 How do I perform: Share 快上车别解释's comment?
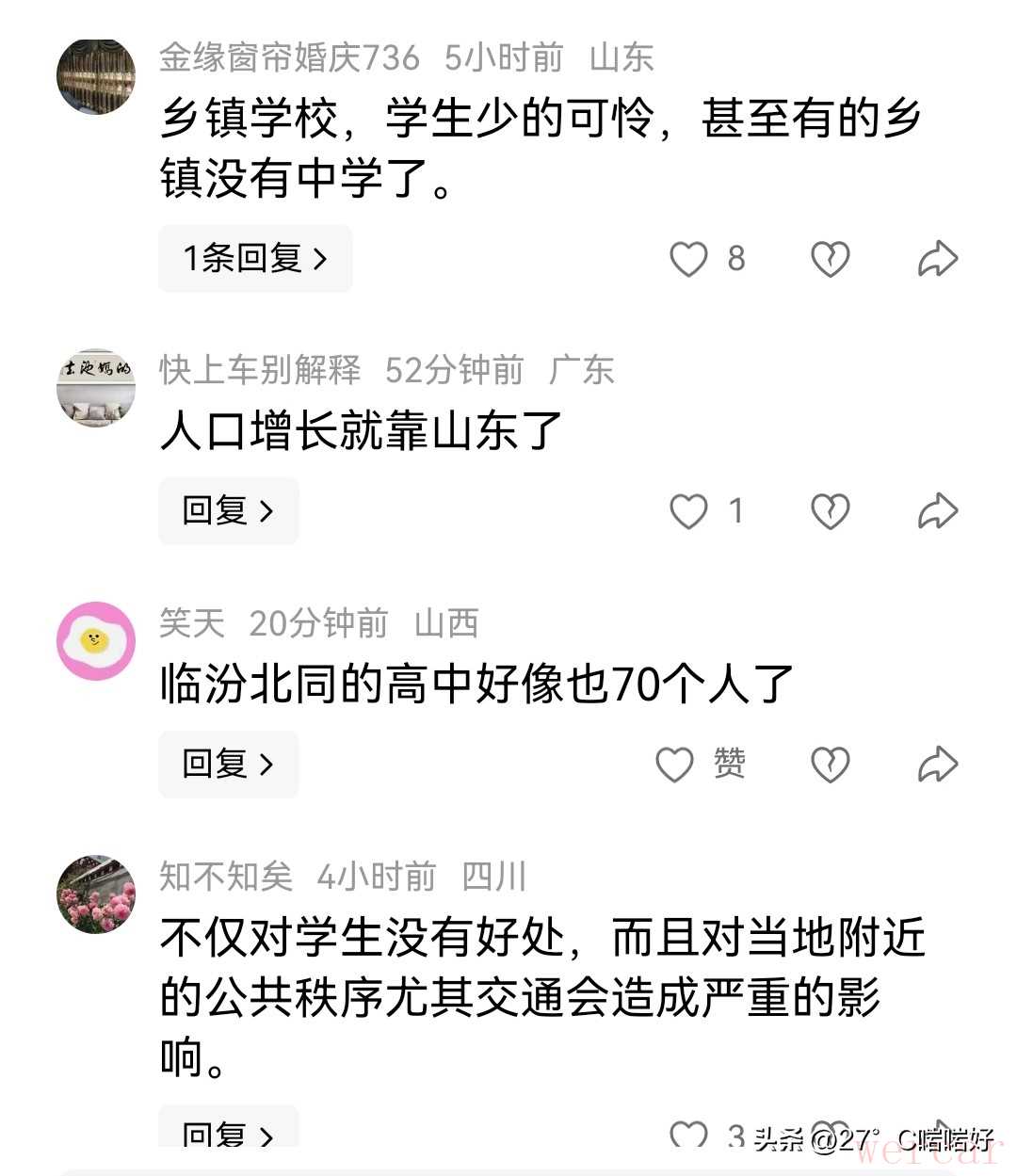[x=937, y=511]
